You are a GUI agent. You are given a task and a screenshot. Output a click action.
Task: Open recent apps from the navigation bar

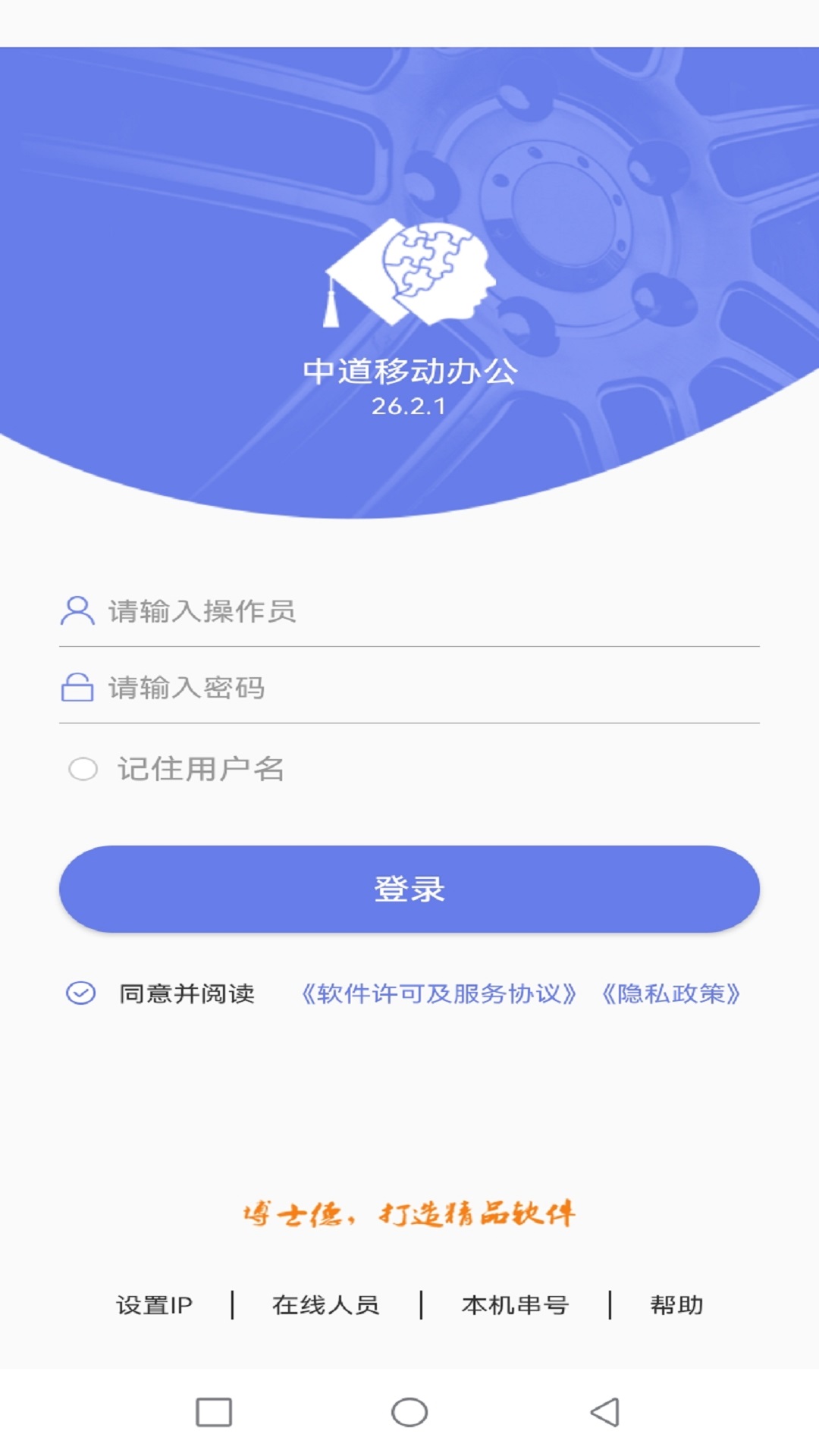pos(214,1412)
